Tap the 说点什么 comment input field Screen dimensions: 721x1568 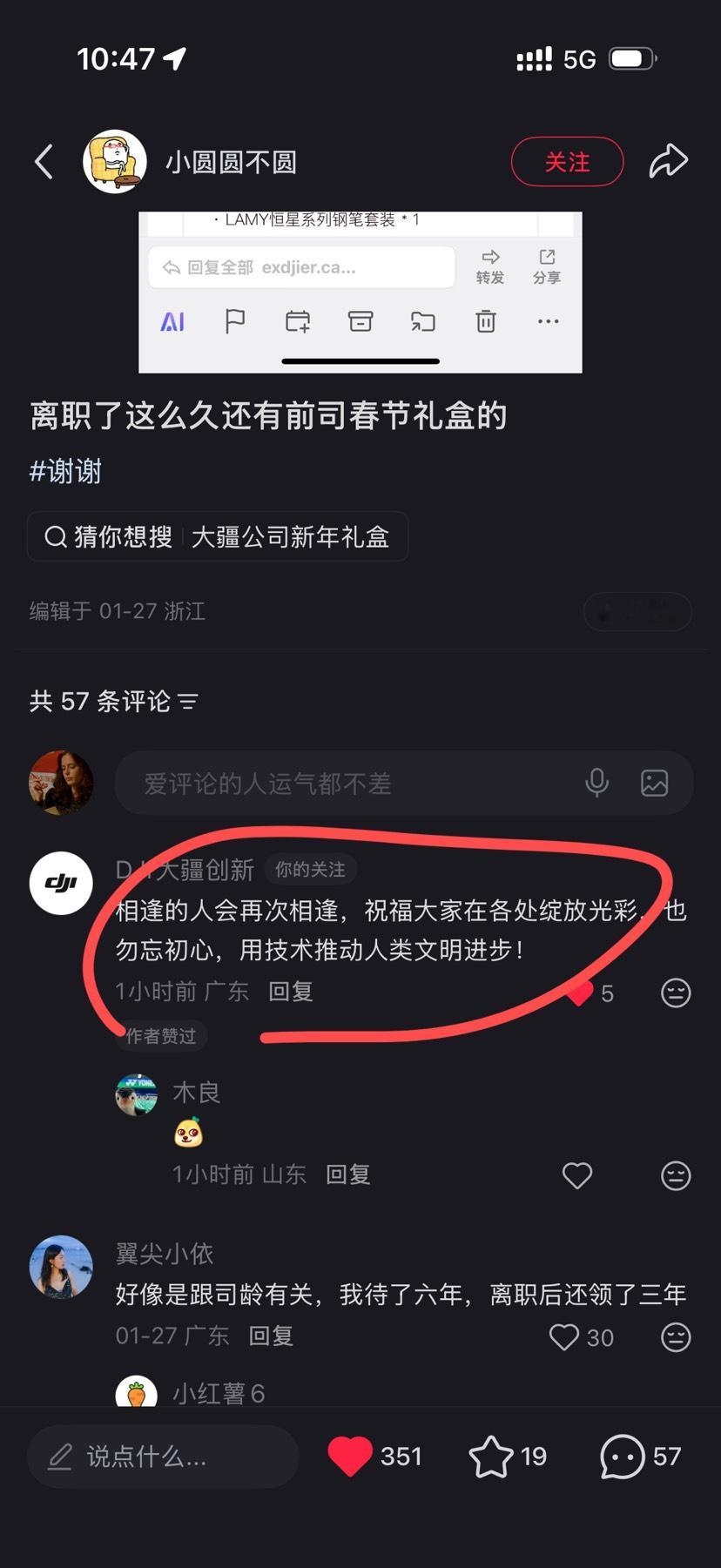coord(163,1456)
